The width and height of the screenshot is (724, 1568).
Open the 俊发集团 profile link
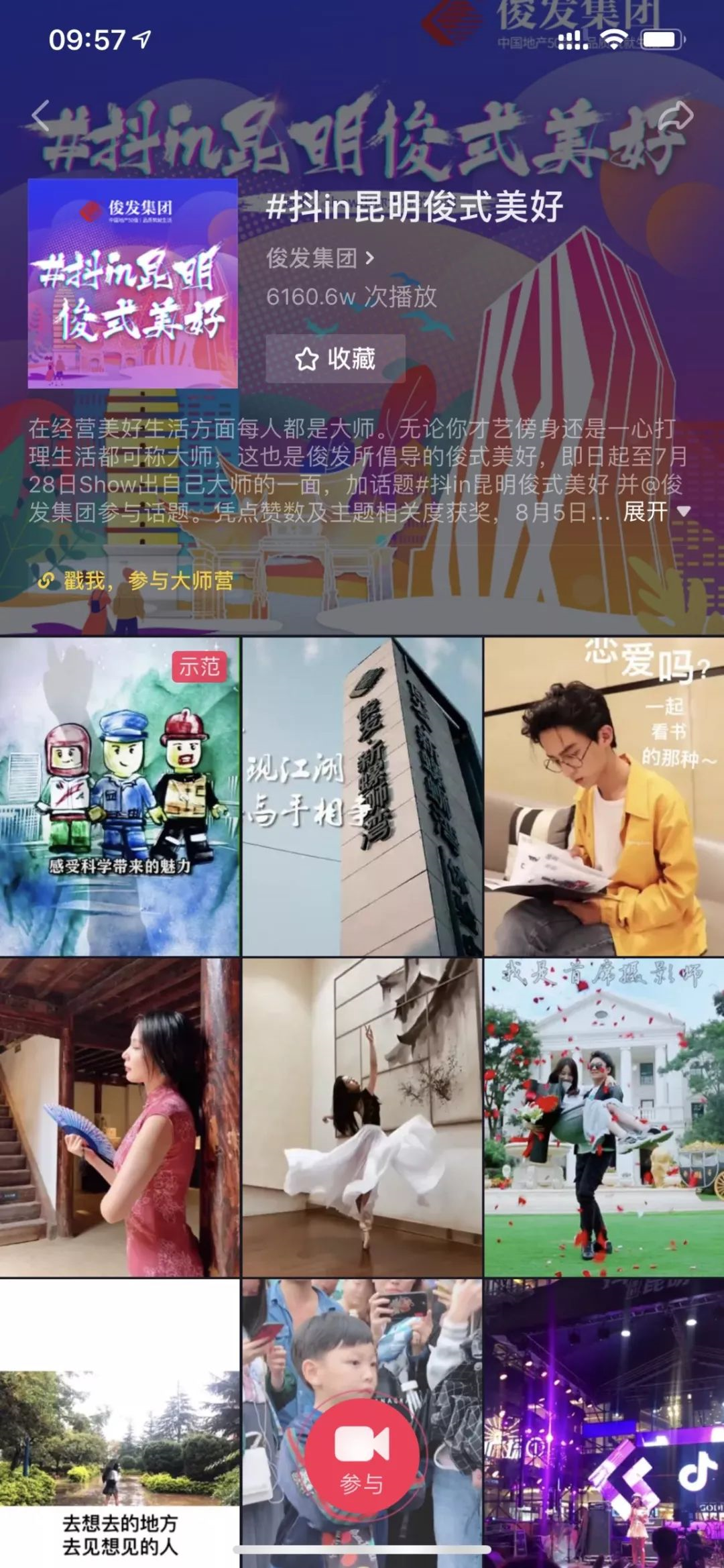[x=320, y=258]
